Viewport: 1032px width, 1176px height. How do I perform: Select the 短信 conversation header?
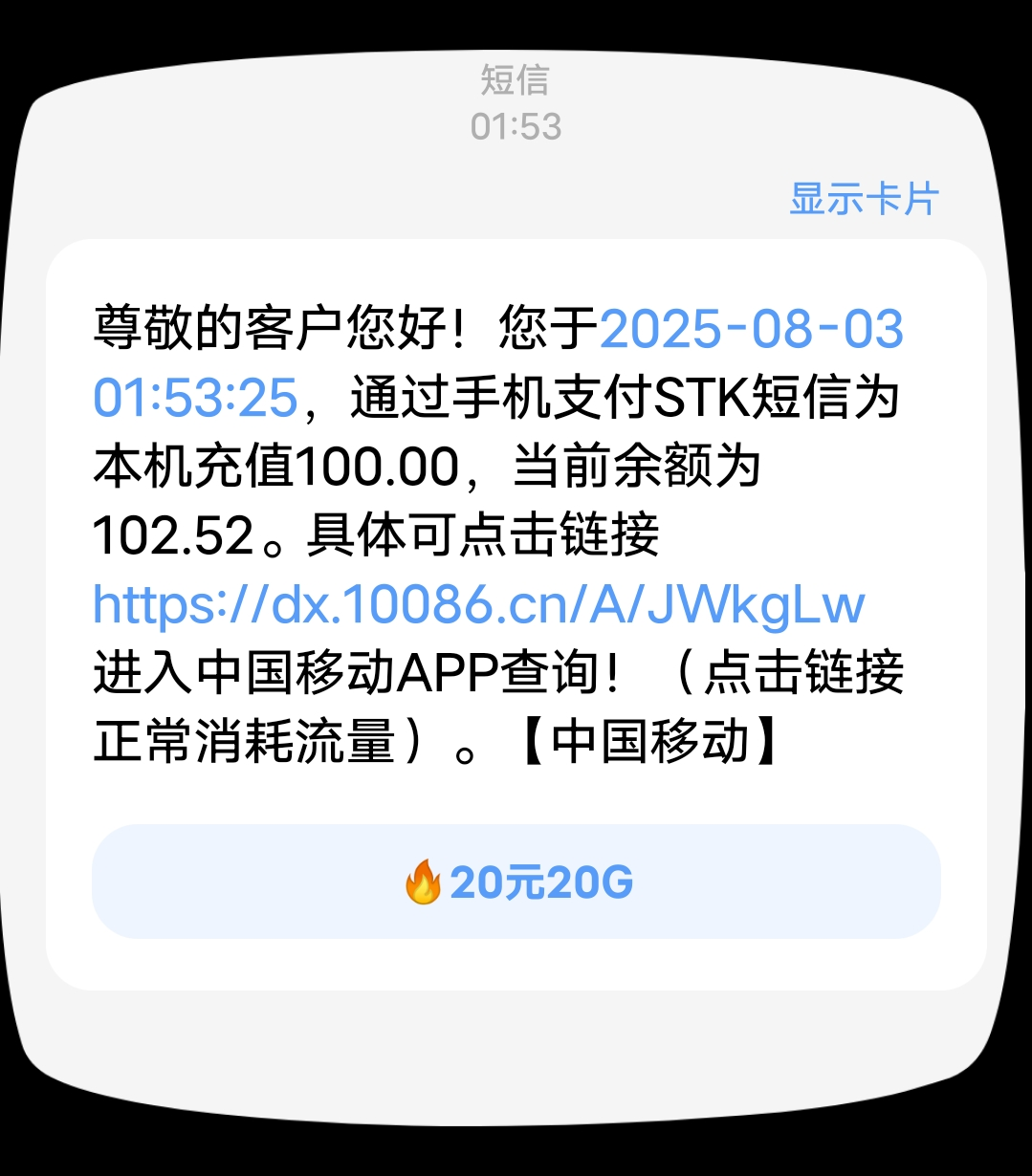click(514, 83)
